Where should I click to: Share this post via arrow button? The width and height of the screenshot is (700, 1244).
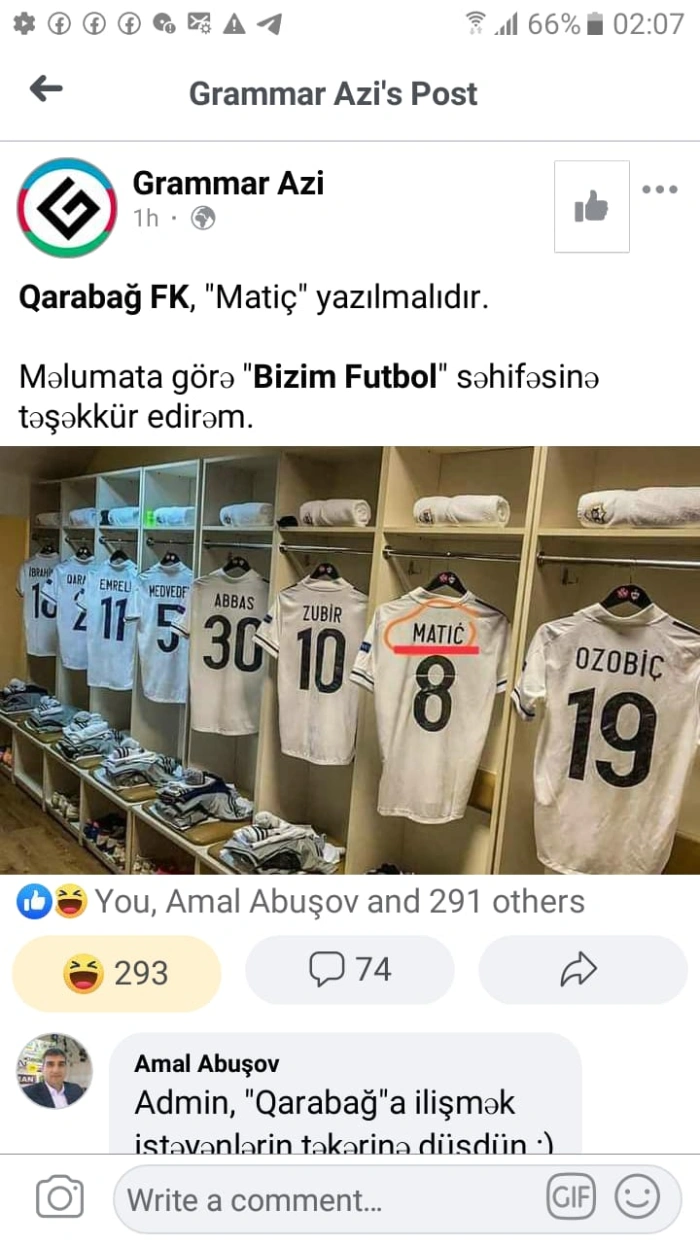click(582, 970)
